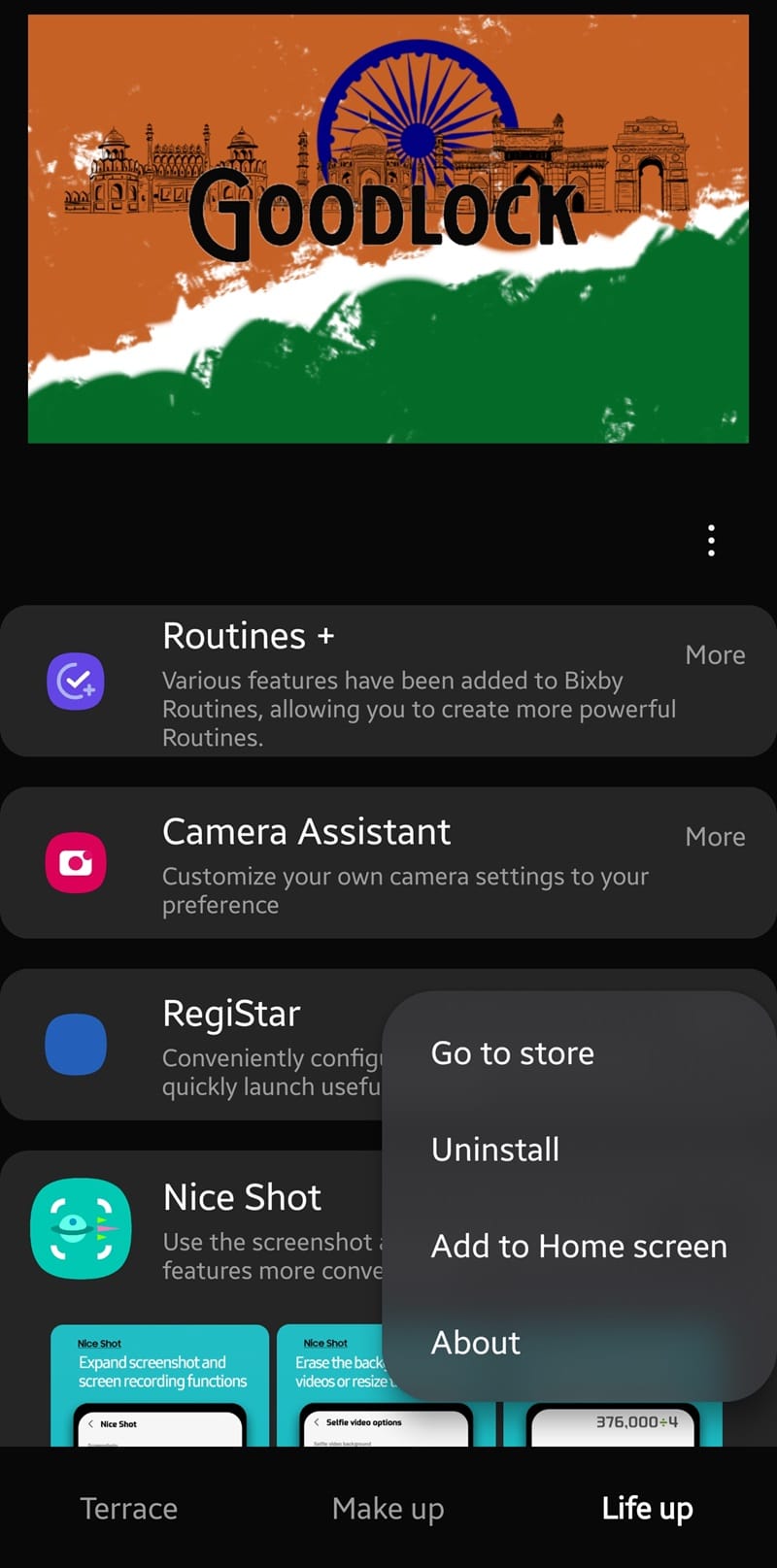
Task: Open the RegiStar module
Action: point(192,1045)
